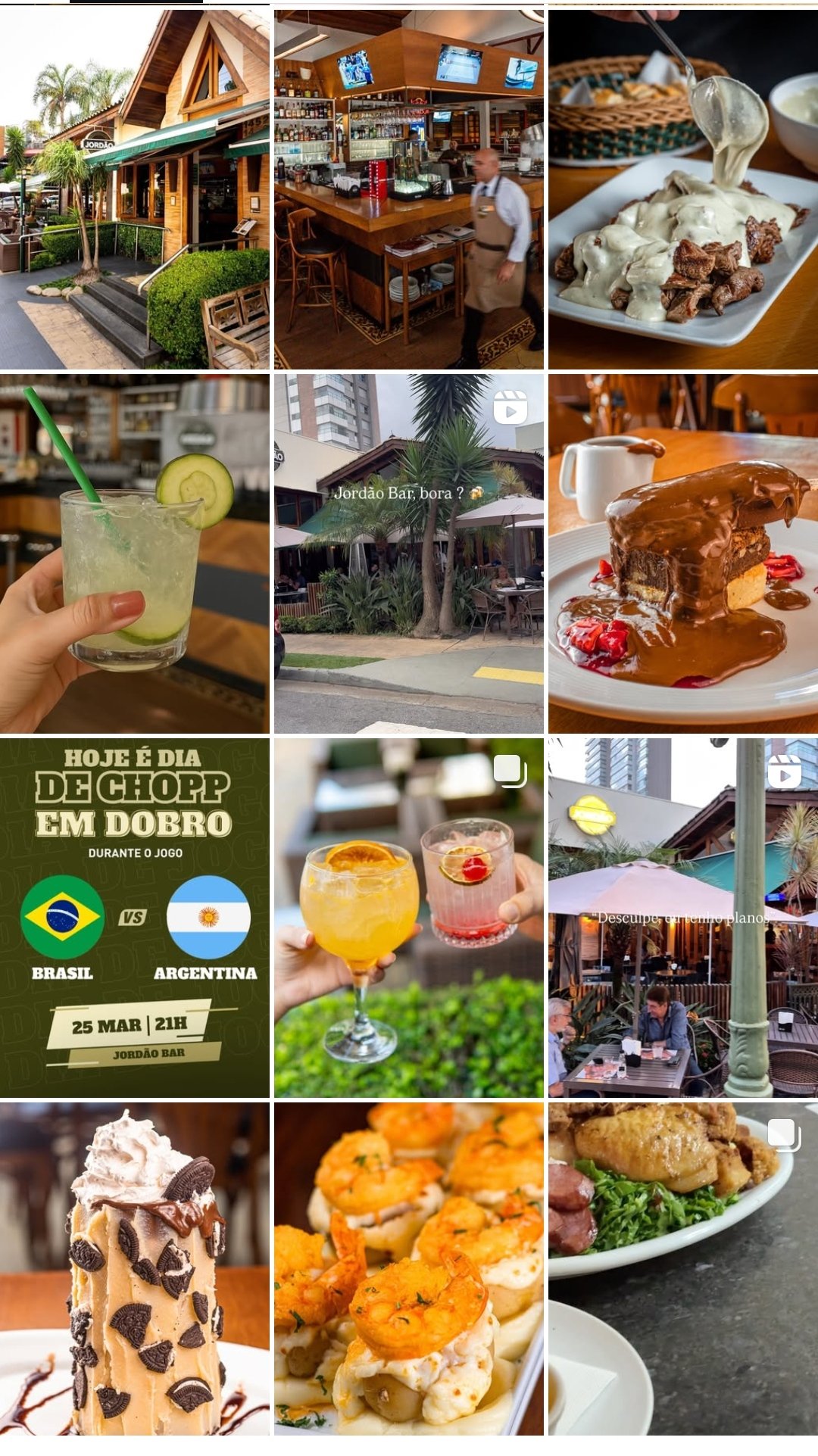Open the meat with cream sauce post
The image size is (818, 1456).
point(683,189)
